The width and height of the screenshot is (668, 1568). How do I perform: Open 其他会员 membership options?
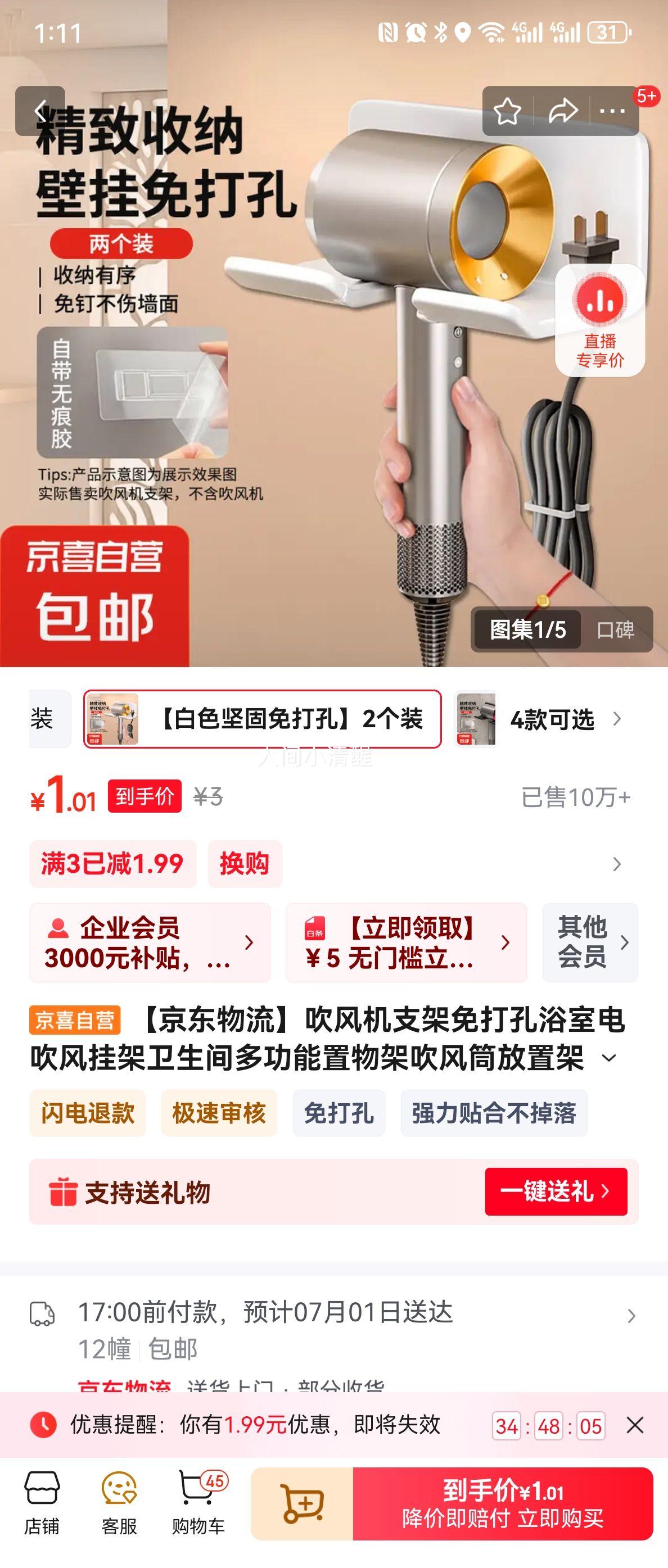pos(590,942)
